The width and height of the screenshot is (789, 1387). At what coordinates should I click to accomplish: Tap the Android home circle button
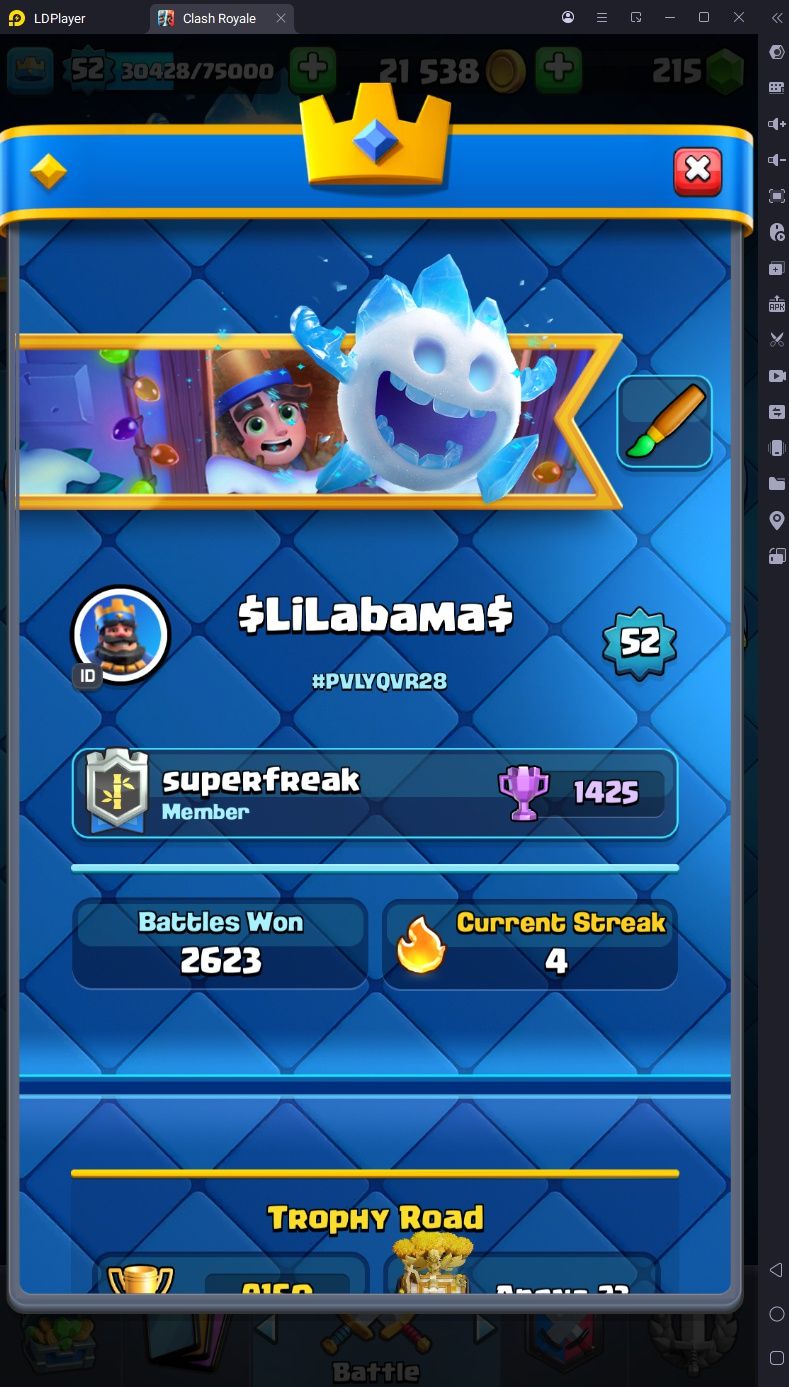click(776, 1314)
